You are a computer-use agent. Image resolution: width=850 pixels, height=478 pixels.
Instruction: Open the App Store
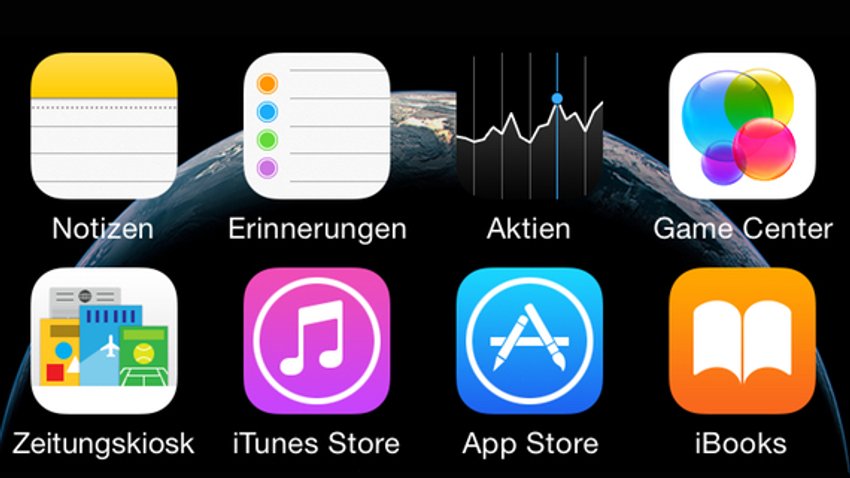tap(530, 341)
